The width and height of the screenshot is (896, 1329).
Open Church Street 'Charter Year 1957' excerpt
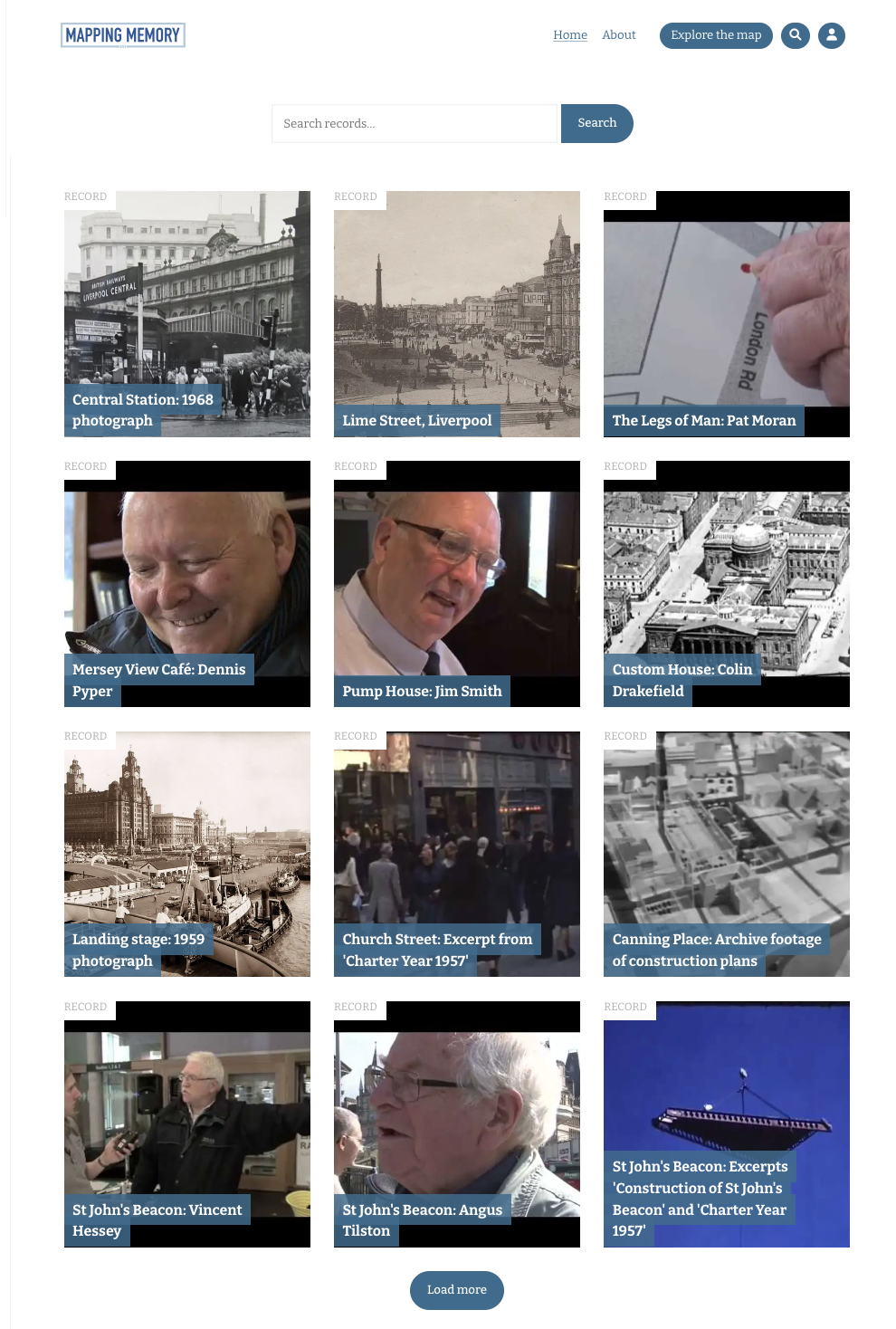point(456,854)
